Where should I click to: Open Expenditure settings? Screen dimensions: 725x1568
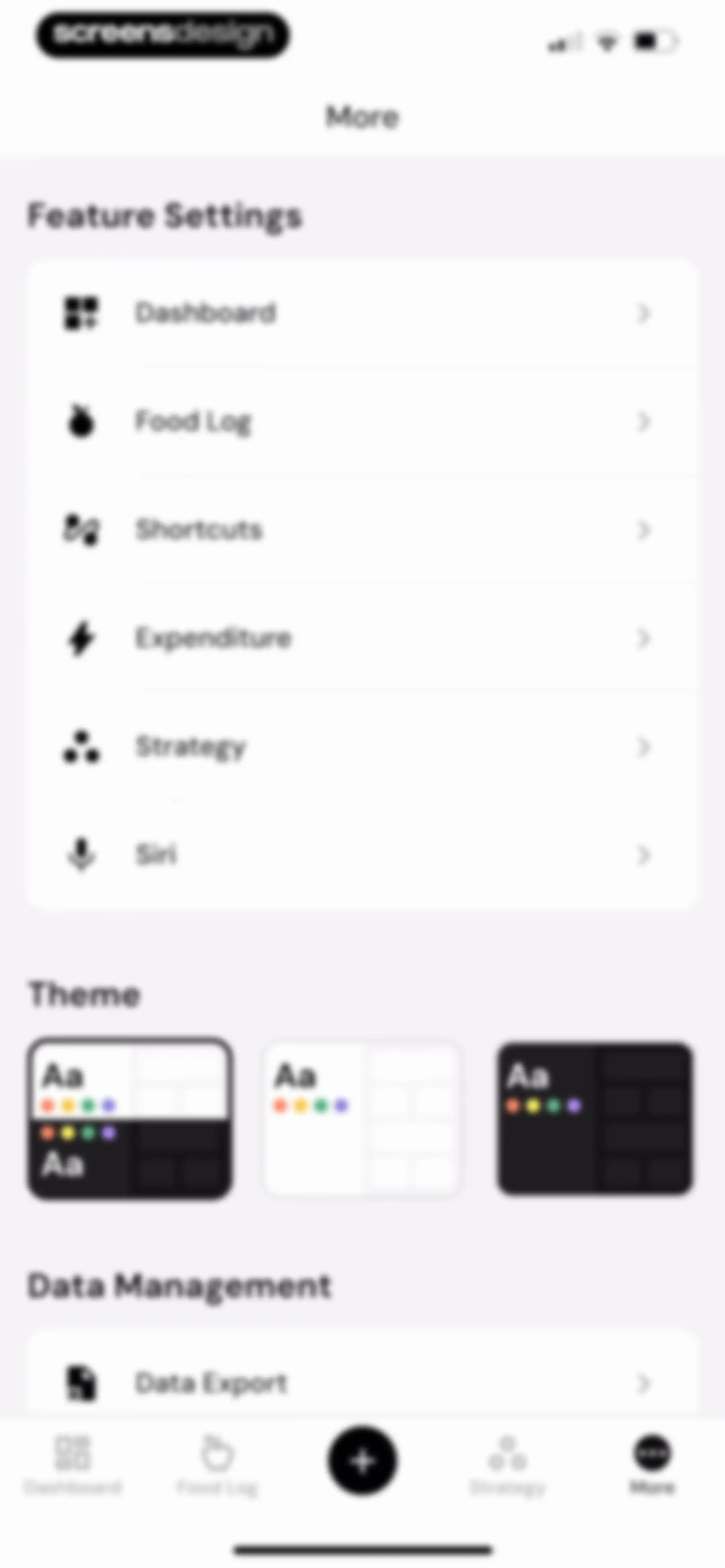click(361, 638)
